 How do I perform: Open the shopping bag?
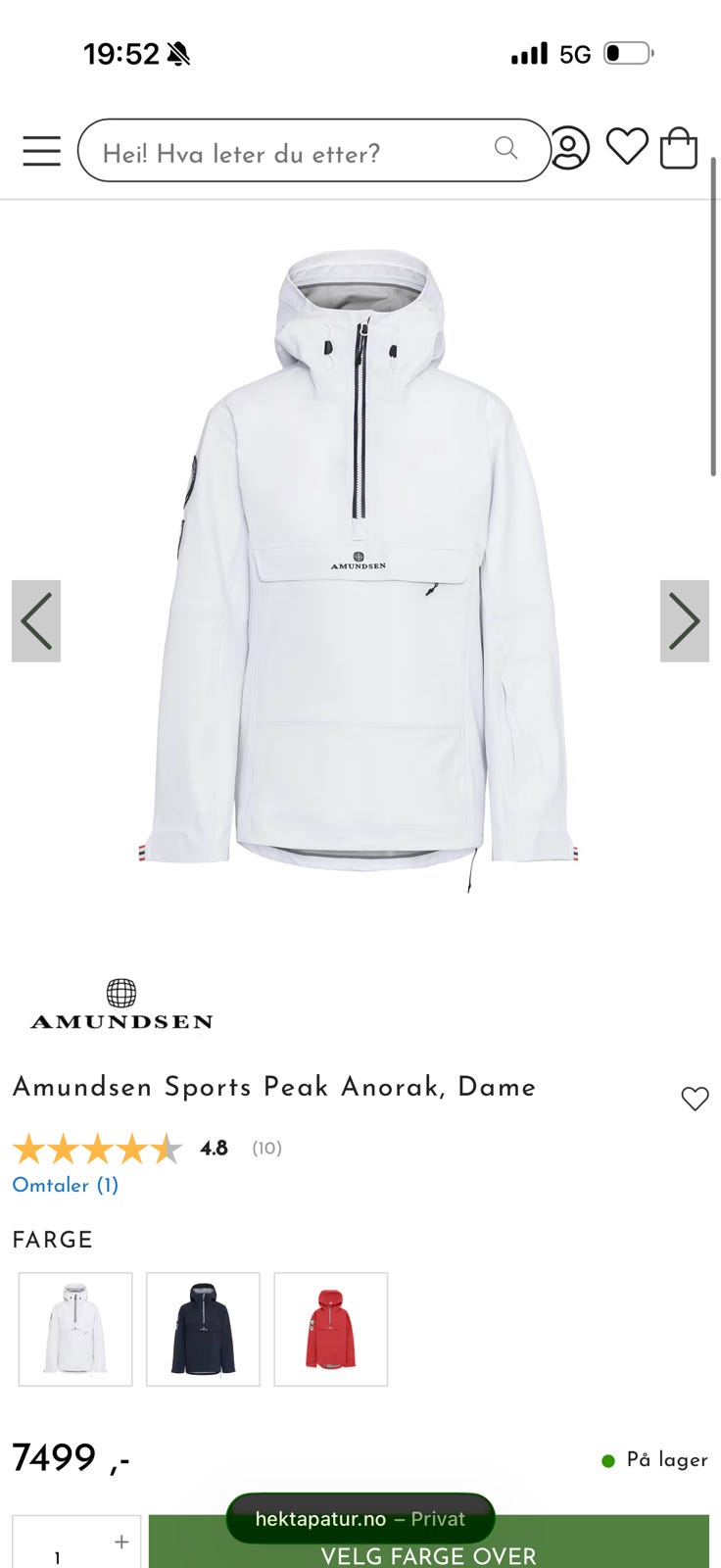[679, 149]
